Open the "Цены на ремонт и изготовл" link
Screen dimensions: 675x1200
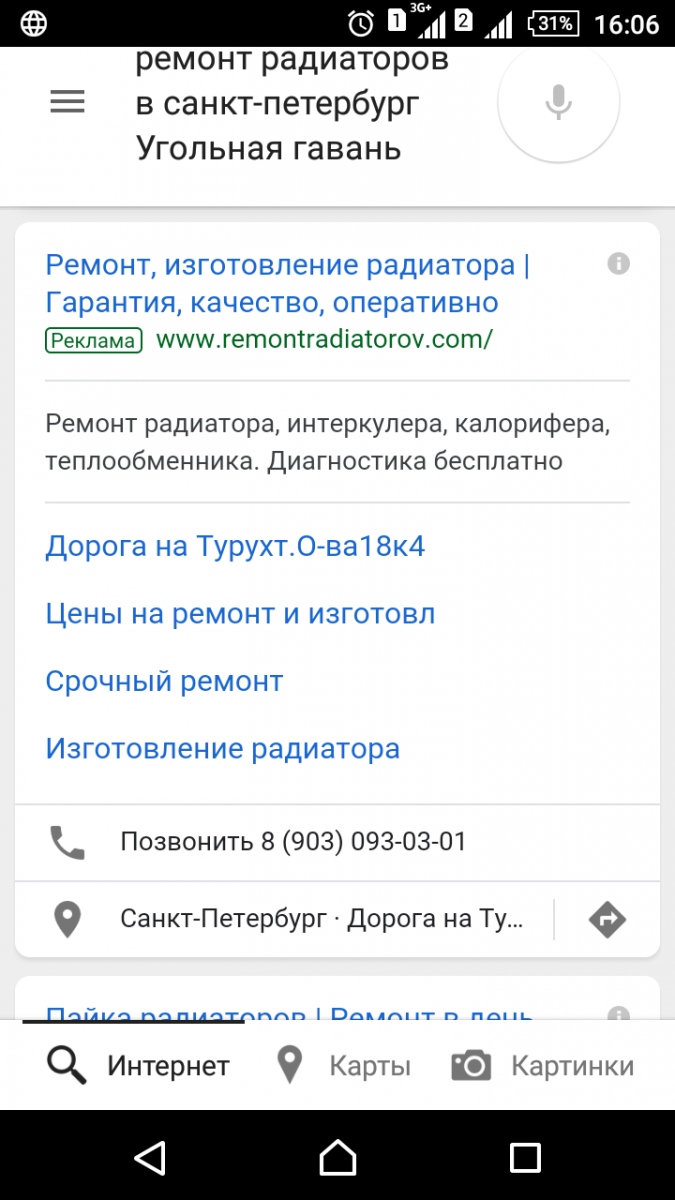(240, 614)
